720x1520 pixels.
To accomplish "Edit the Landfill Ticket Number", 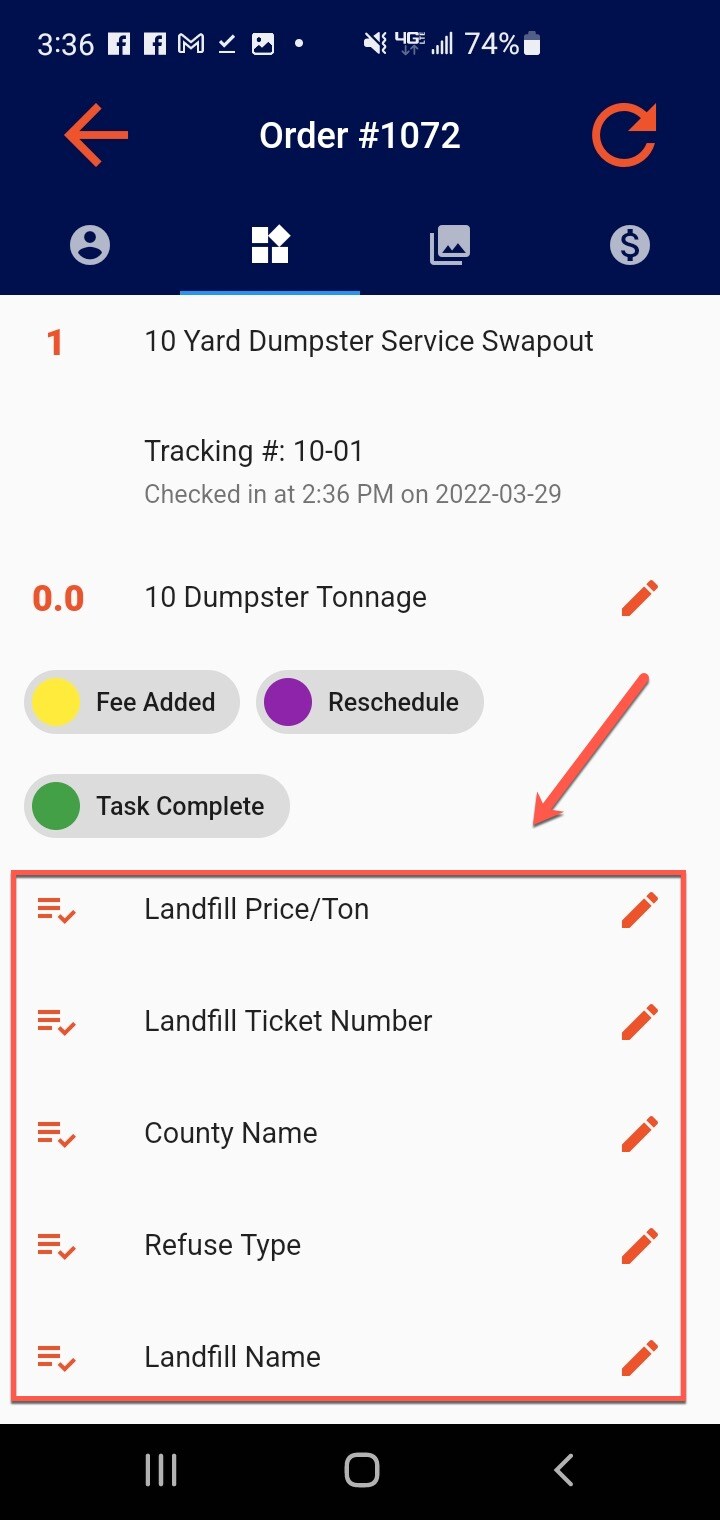I will [640, 1022].
